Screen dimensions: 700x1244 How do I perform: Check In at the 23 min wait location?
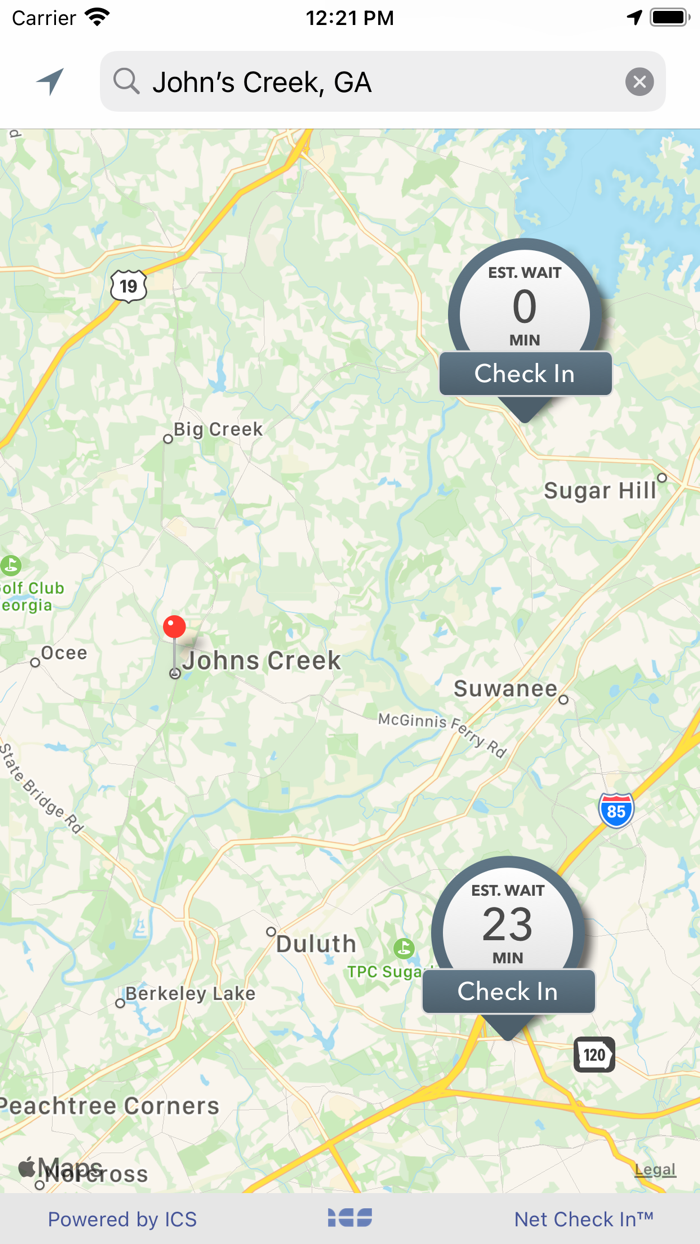508,991
